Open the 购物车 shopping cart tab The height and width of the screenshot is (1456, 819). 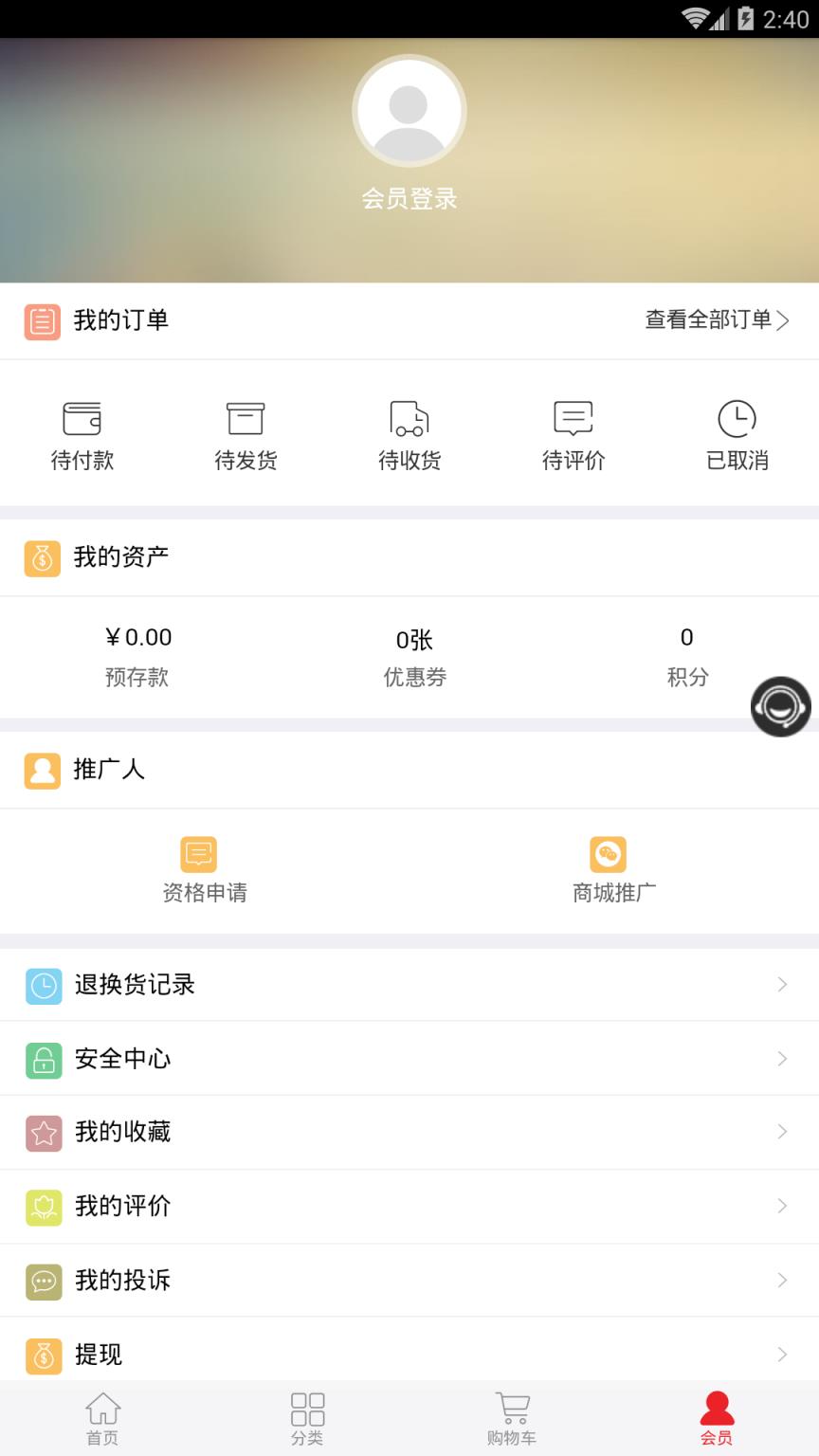coord(512,1419)
